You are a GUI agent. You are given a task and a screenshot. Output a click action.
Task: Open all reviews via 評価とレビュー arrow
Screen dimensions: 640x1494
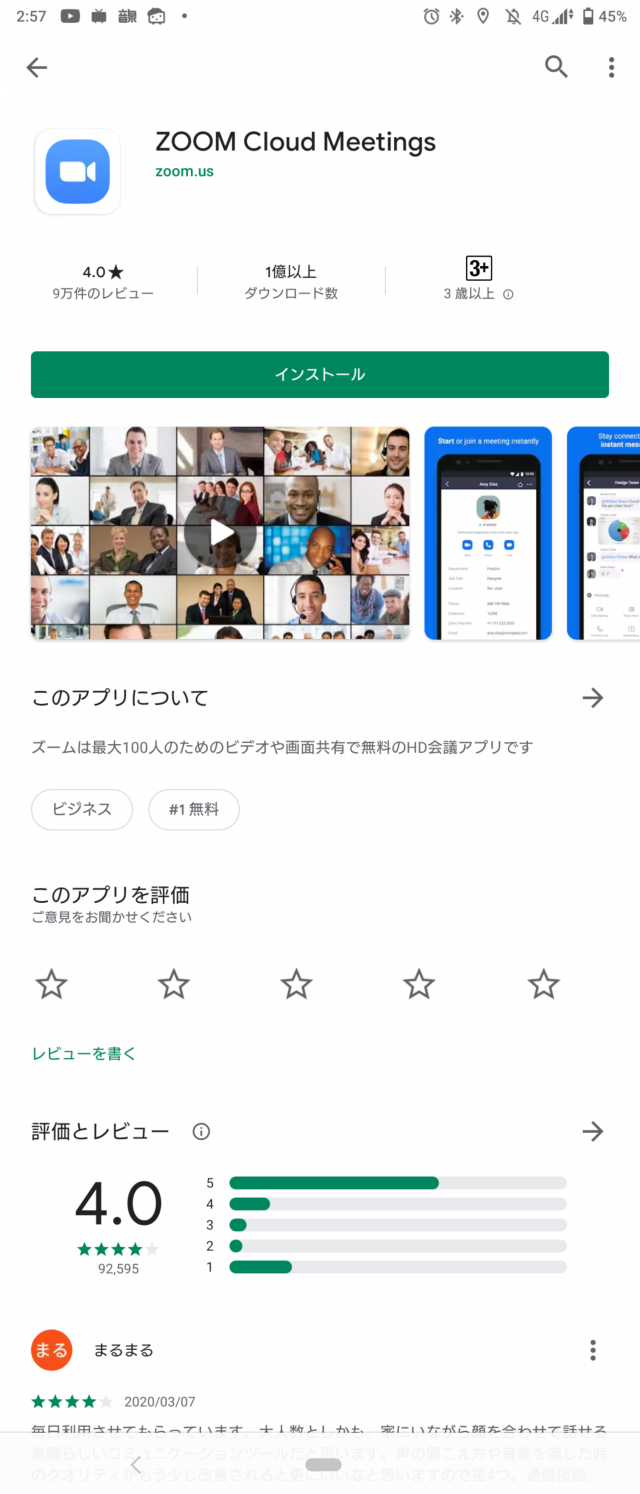pos(593,1131)
